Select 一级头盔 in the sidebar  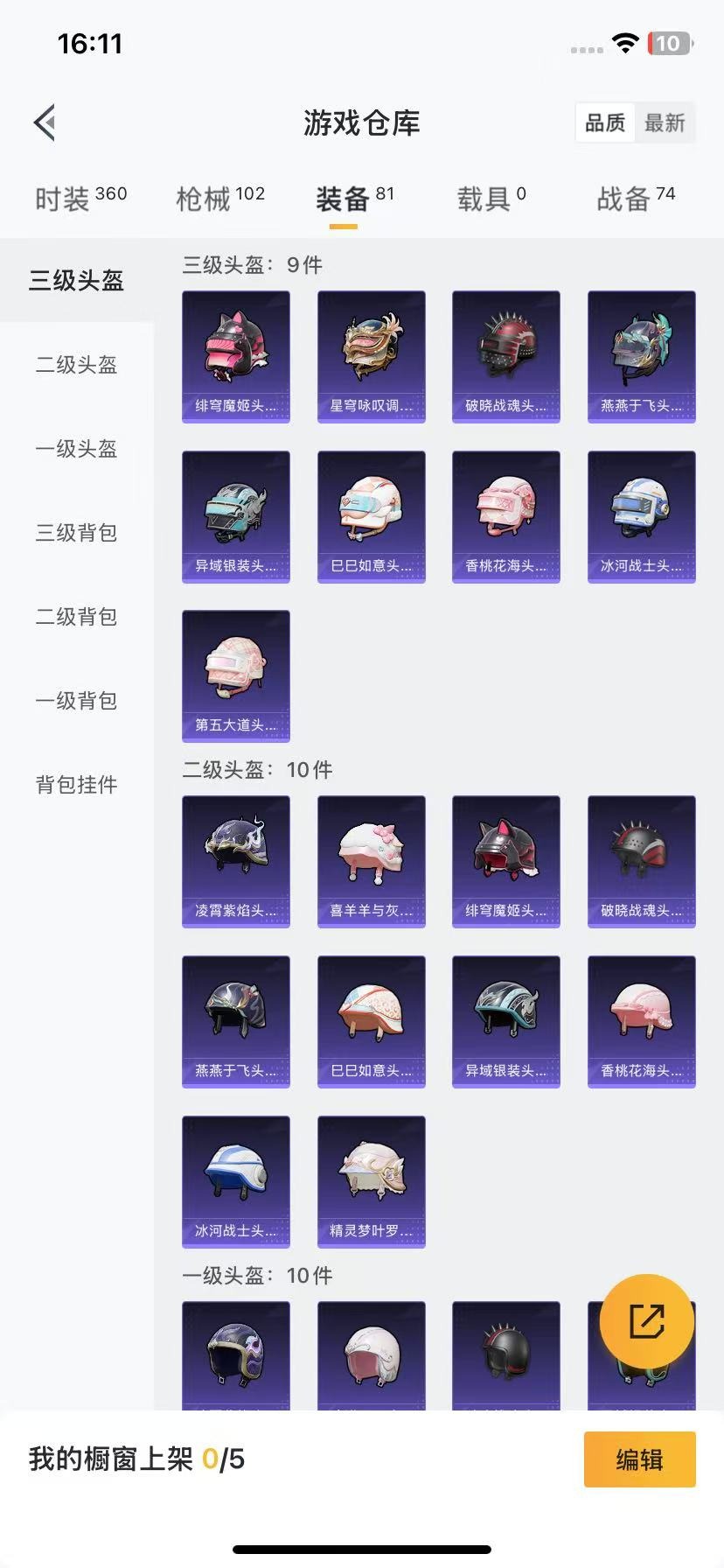coord(77,449)
